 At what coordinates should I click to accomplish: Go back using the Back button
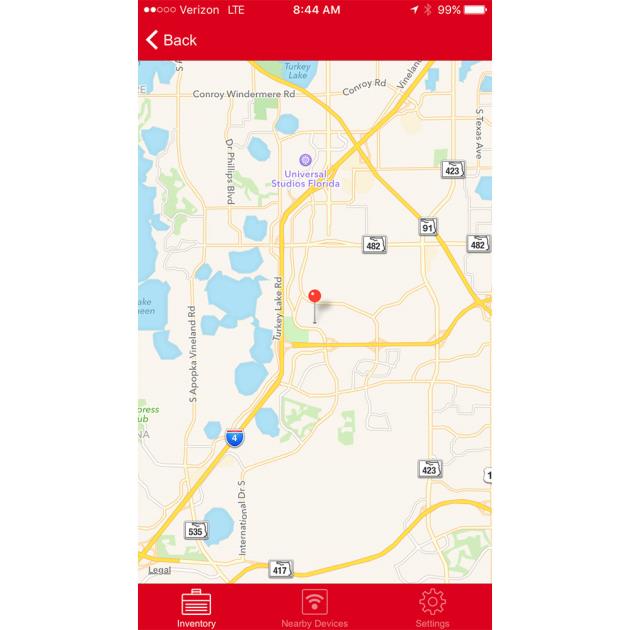[171, 40]
